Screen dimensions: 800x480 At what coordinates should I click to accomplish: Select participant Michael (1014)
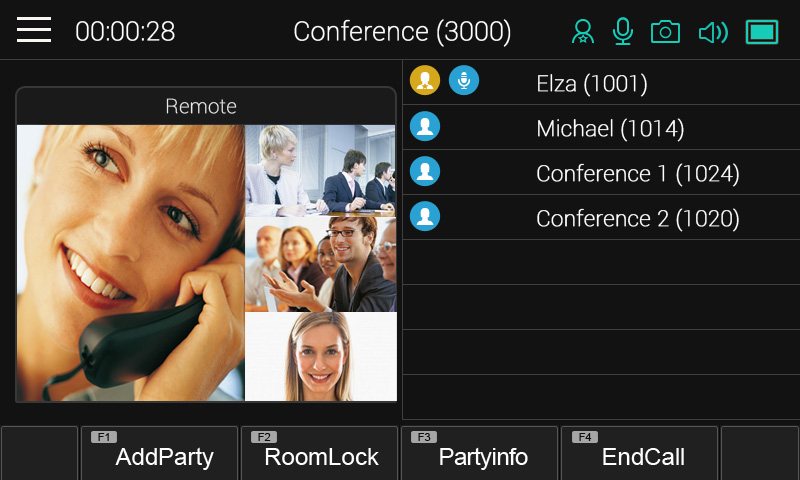(609, 128)
